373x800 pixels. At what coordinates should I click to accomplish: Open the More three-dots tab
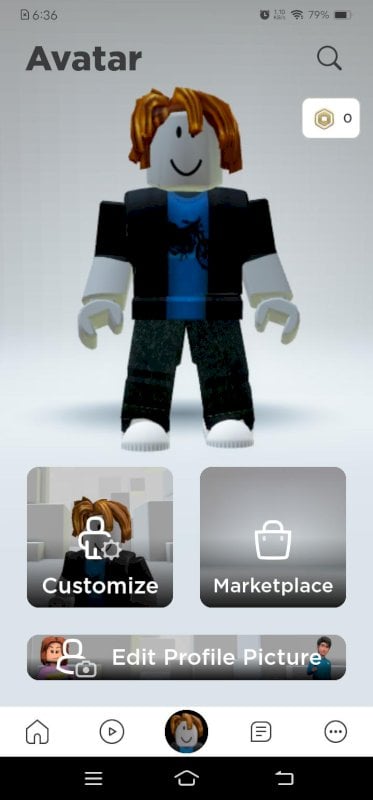tap(335, 732)
